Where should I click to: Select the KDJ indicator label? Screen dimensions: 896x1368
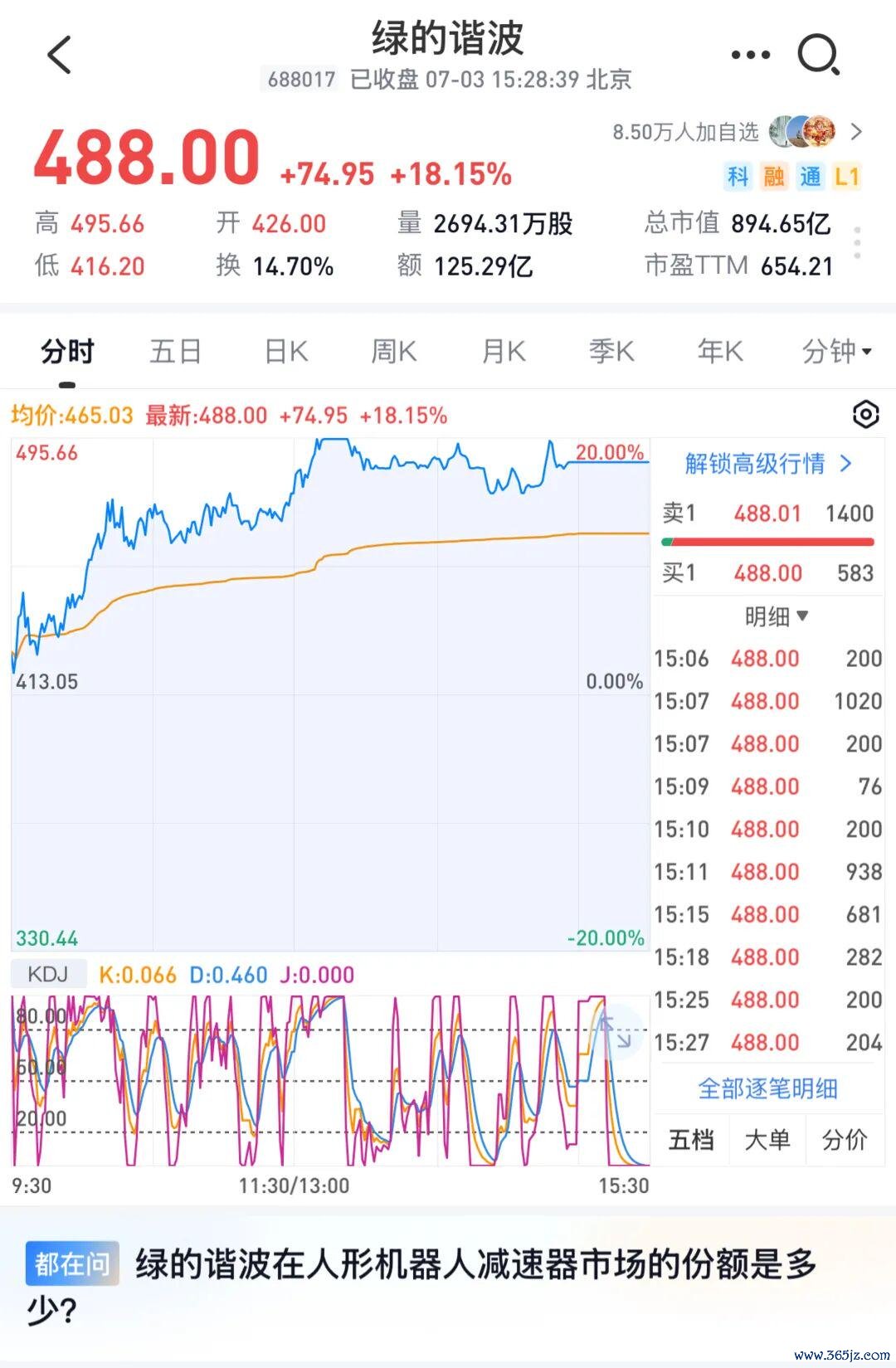pyautogui.click(x=48, y=974)
